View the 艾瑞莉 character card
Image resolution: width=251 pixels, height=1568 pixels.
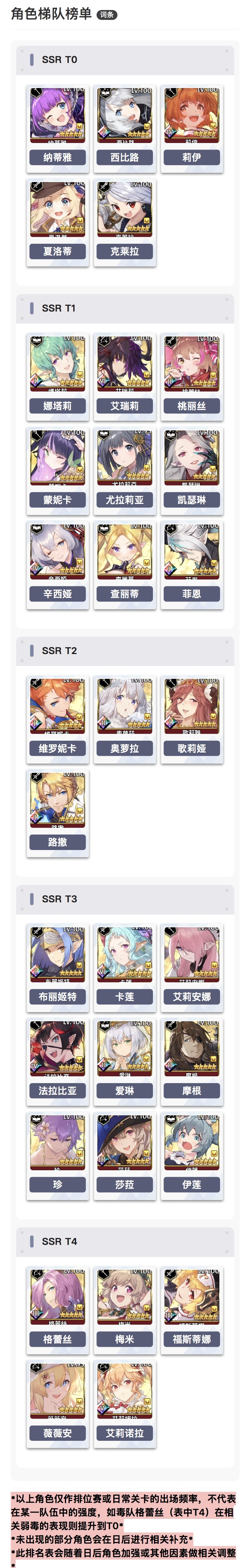(x=125, y=376)
